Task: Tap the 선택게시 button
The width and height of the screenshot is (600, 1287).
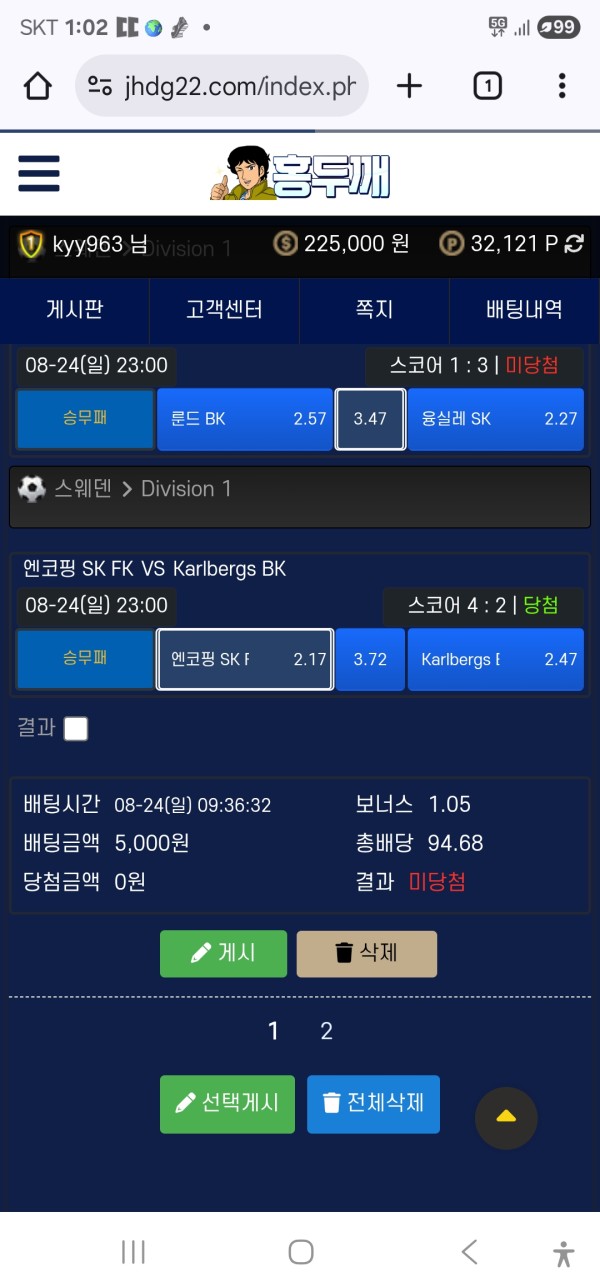Action: pos(227,1104)
